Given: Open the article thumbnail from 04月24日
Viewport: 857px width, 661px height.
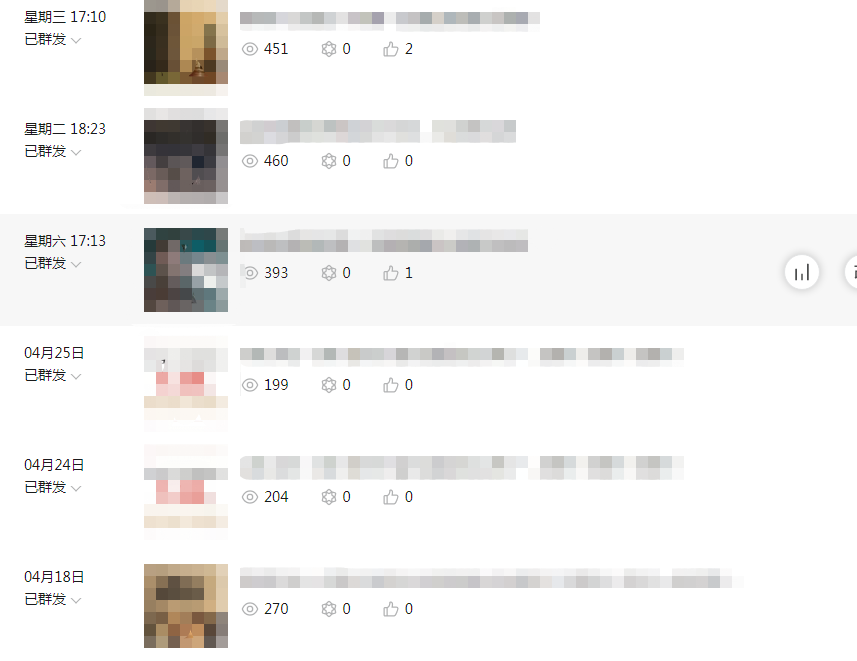Looking at the screenshot, I should tap(186, 493).
